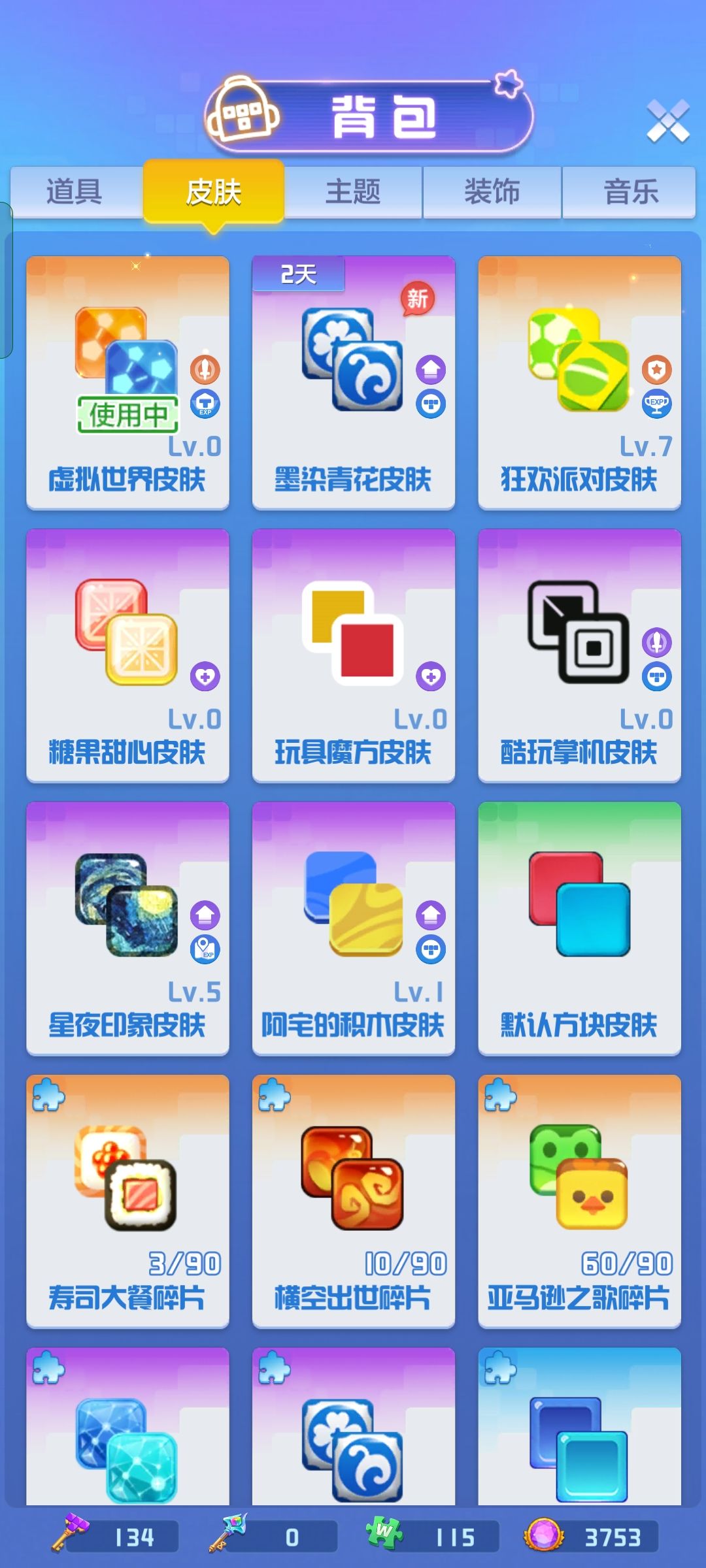This screenshot has width=706, height=1568.
Task: Open the 横空出世碎片 fragment card
Action: coord(353,1201)
